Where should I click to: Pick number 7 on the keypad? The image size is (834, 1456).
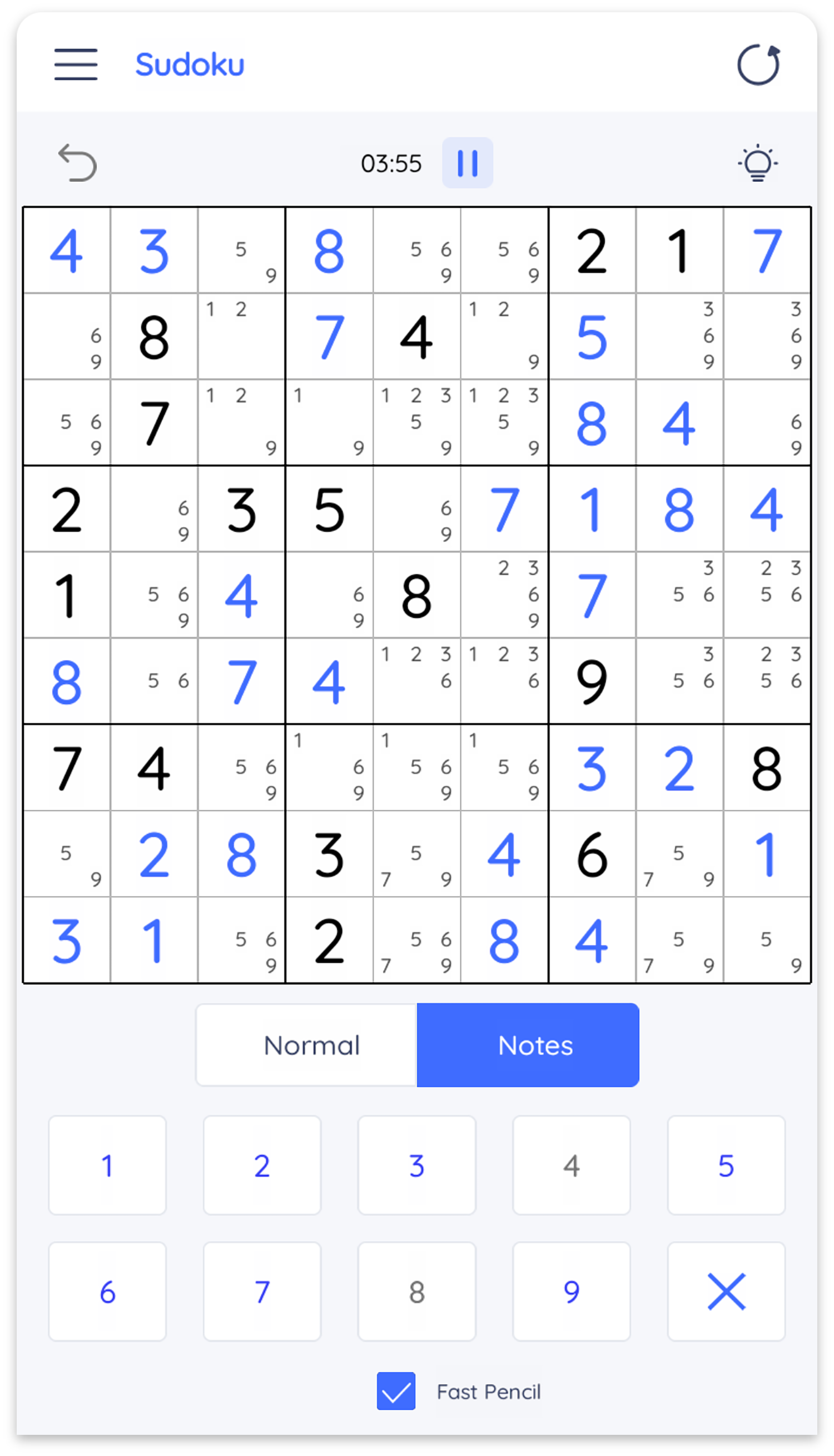click(x=262, y=1292)
